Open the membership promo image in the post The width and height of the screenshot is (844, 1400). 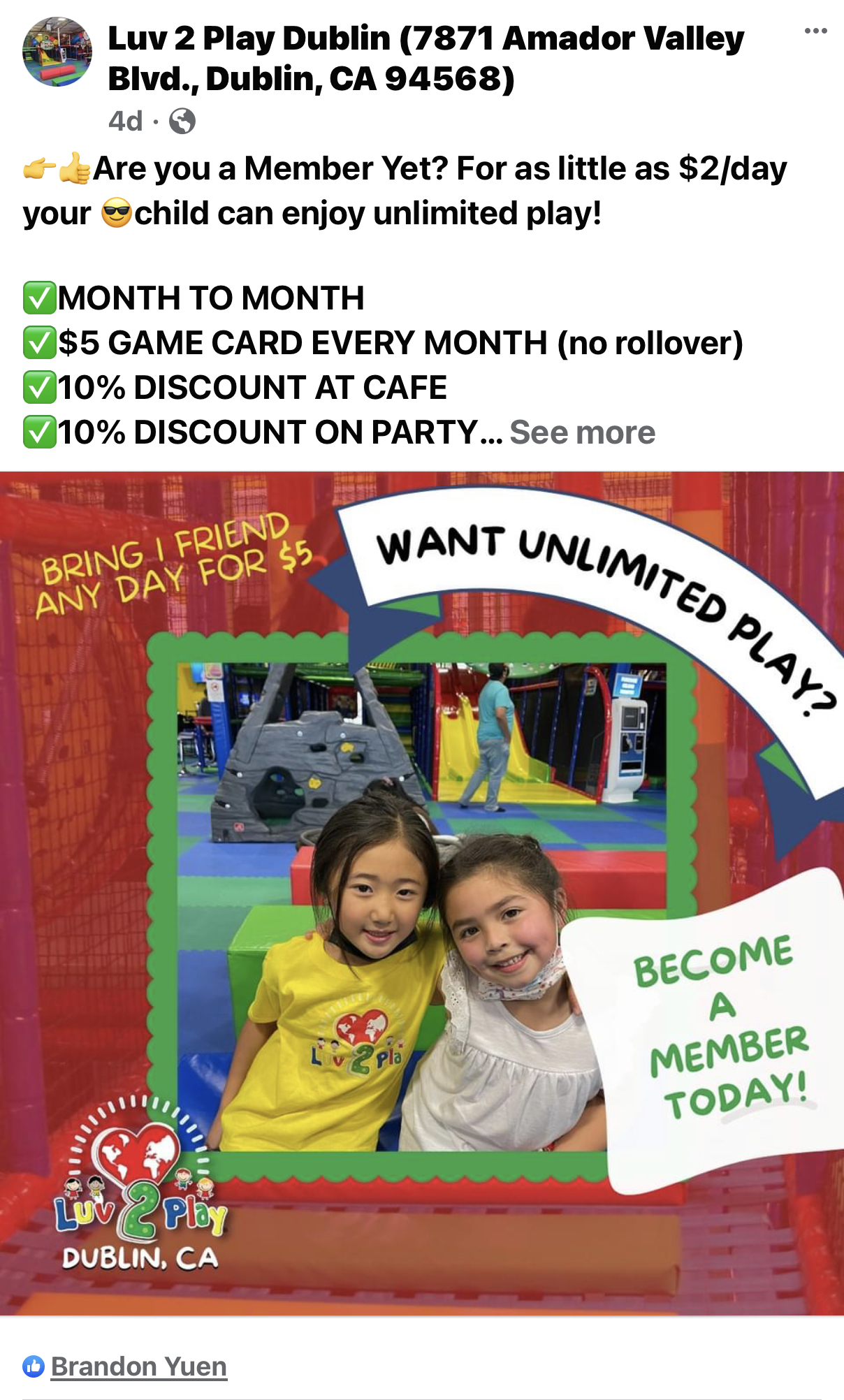(x=422, y=893)
